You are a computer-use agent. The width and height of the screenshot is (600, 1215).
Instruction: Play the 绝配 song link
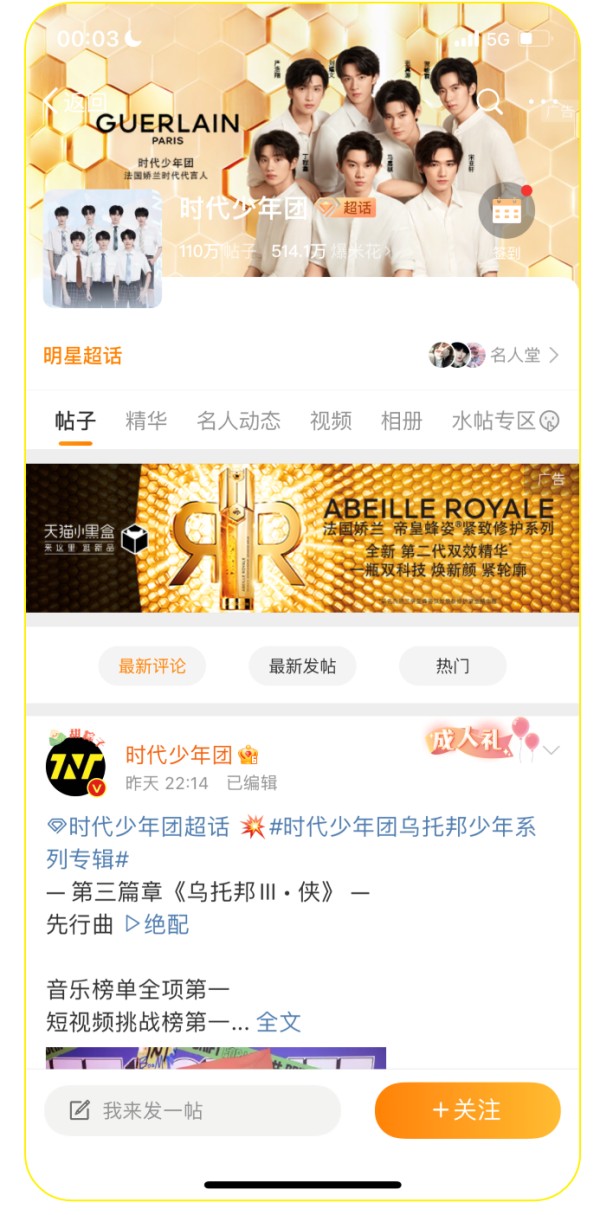coord(157,924)
